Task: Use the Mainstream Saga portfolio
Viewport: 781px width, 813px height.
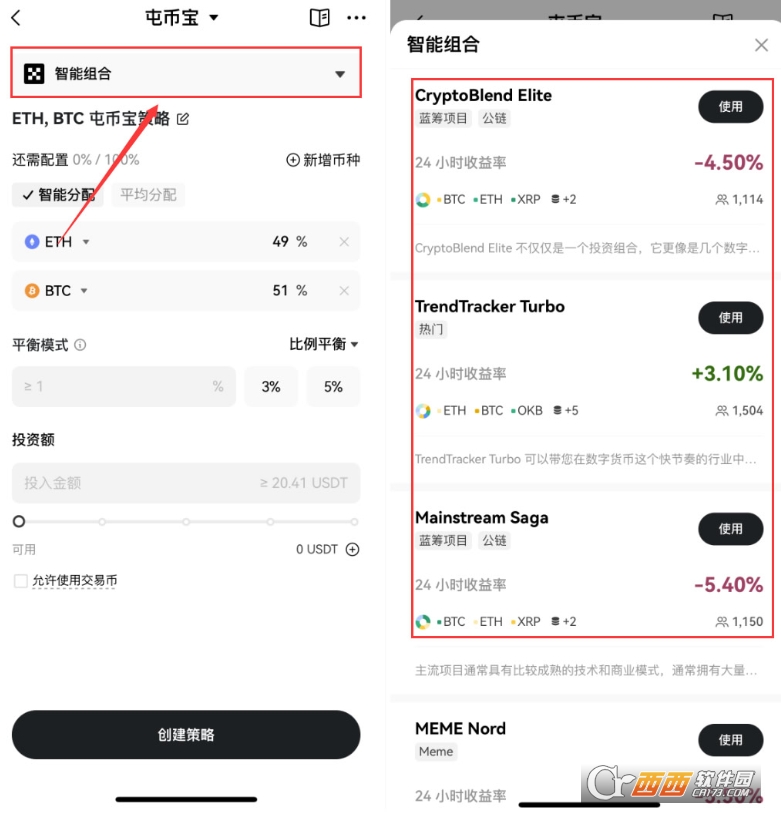Action: point(730,529)
